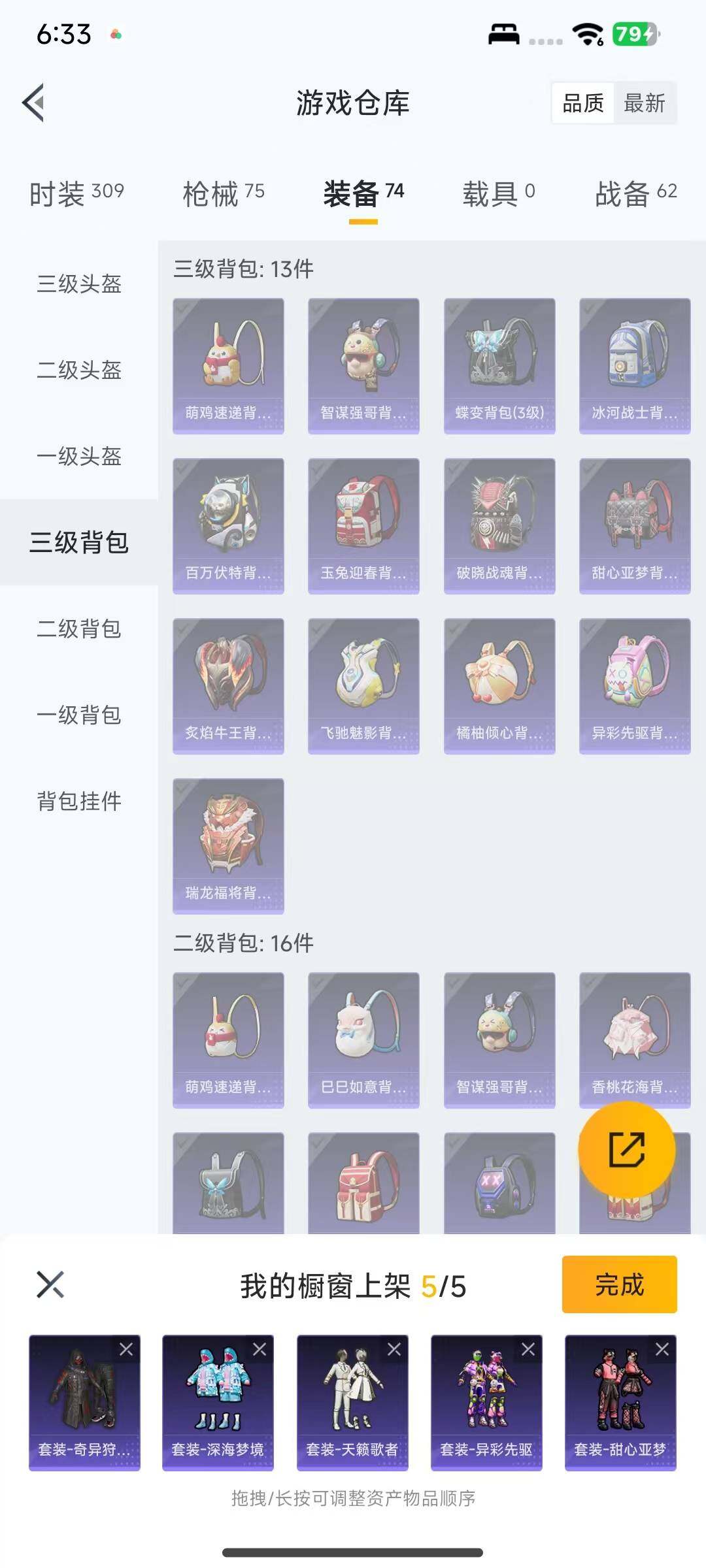Select 二级头盔 in the side menu
Image resolution: width=706 pixels, height=1568 pixels.
(x=79, y=370)
